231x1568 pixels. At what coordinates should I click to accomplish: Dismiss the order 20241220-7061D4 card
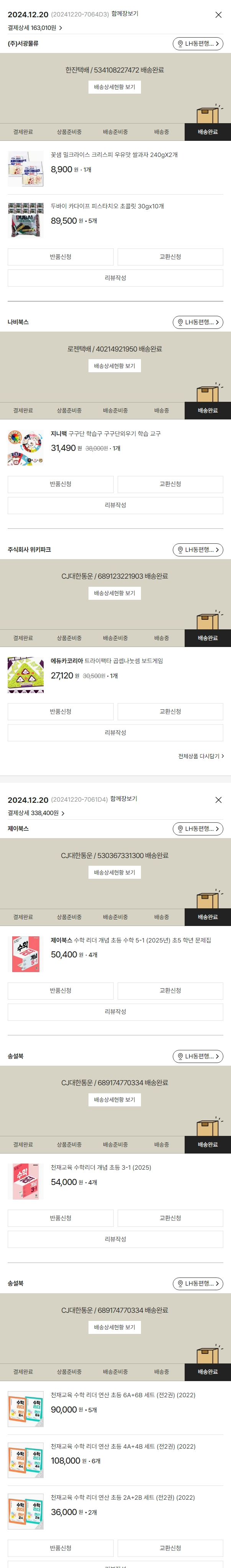tap(218, 800)
